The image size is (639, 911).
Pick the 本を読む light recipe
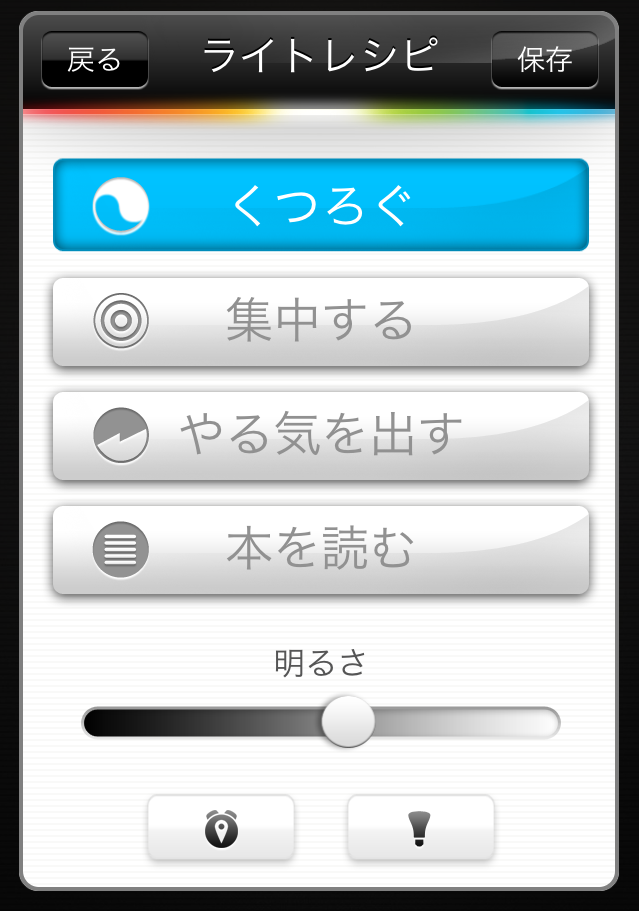[320, 549]
